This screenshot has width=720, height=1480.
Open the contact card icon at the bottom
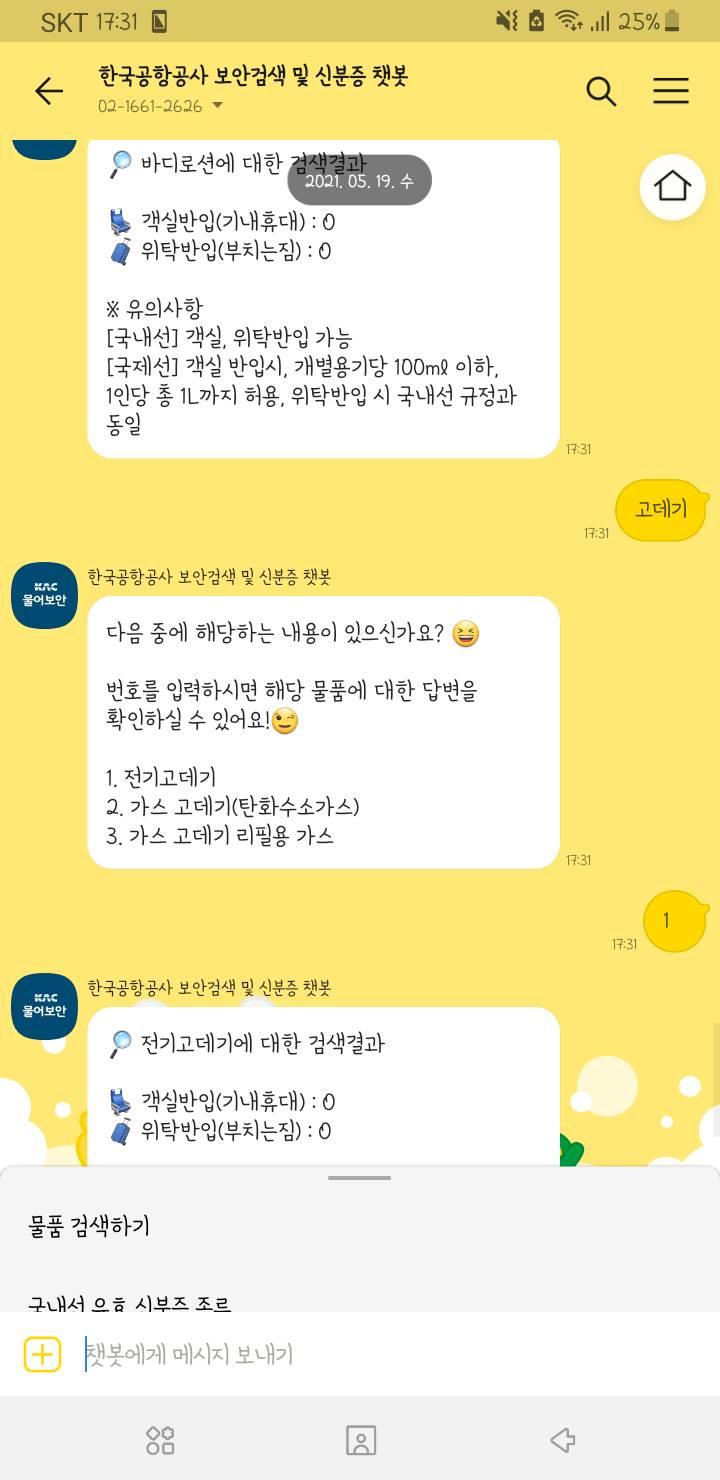(x=360, y=1440)
